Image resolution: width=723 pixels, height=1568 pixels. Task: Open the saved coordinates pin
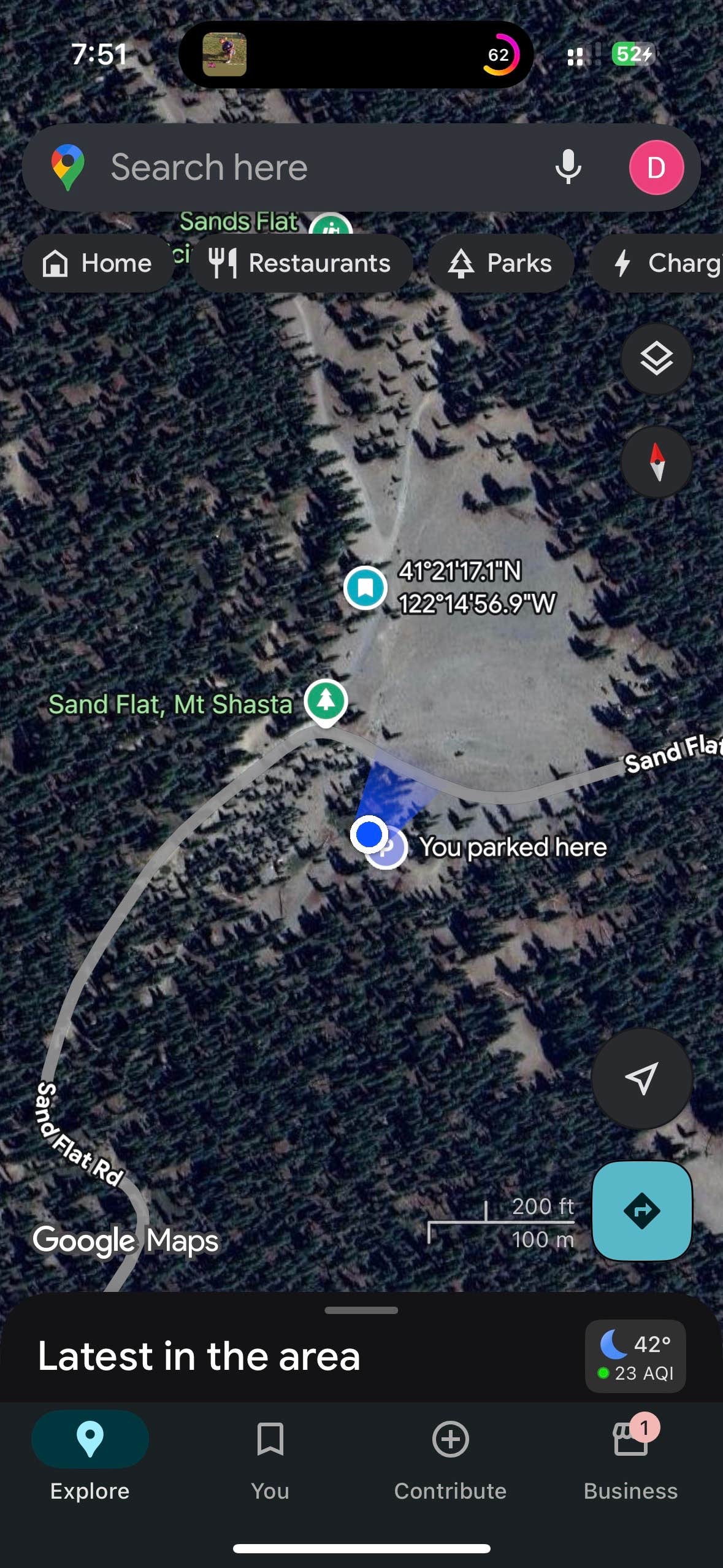point(365,587)
